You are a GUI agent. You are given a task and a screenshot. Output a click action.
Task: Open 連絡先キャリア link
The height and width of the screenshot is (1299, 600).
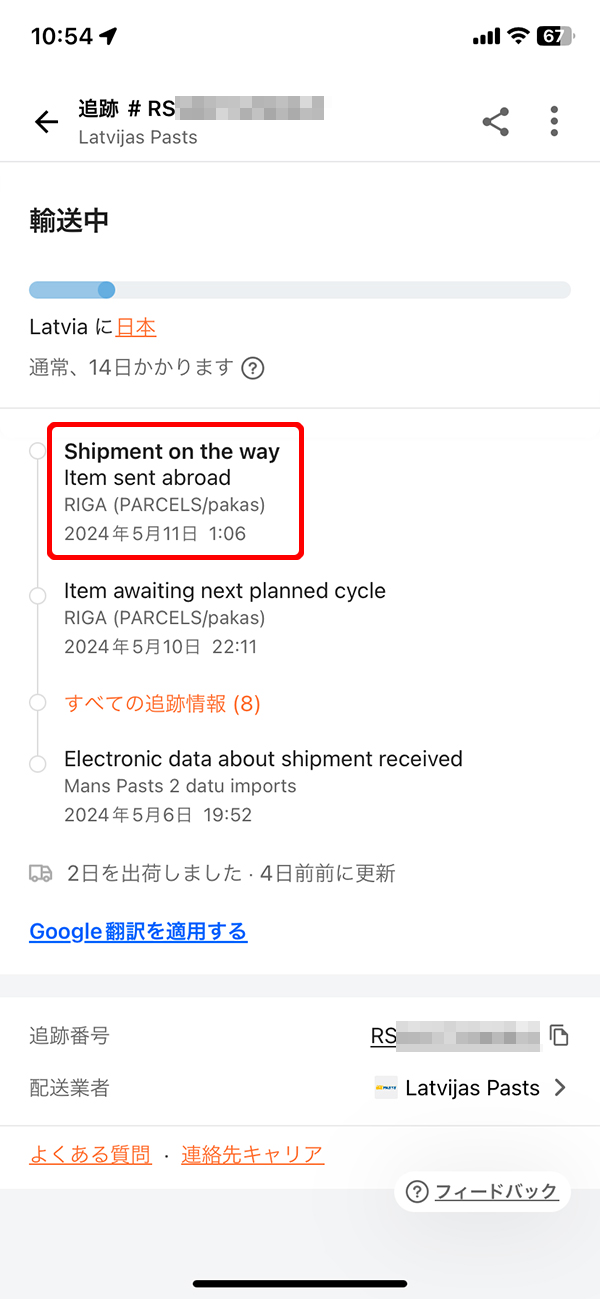click(252, 1155)
